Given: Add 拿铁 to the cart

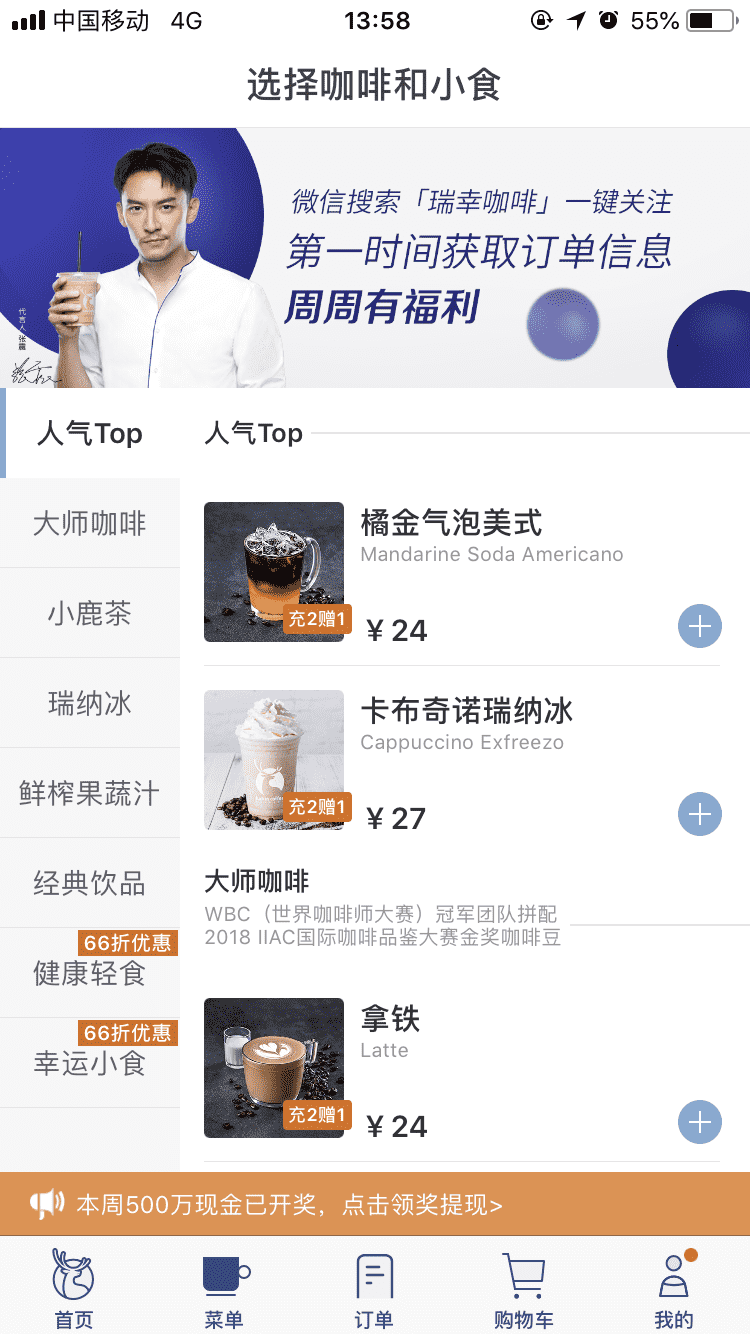Looking at the screenshot, I should [x=699, y=1122].
